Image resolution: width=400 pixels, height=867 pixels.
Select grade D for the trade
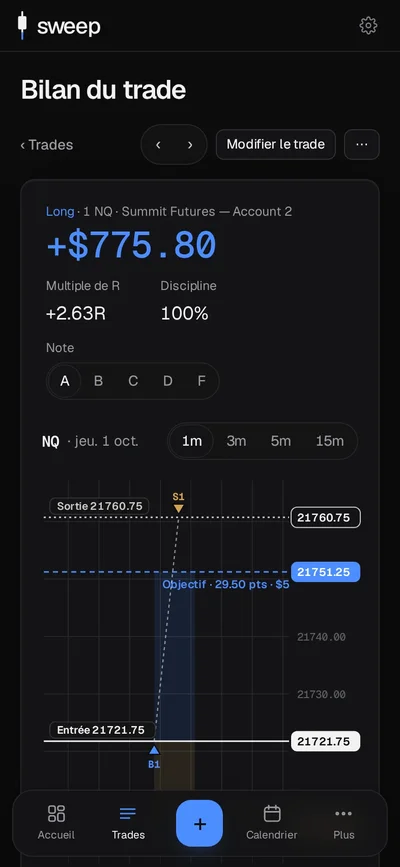pos(168,381)
